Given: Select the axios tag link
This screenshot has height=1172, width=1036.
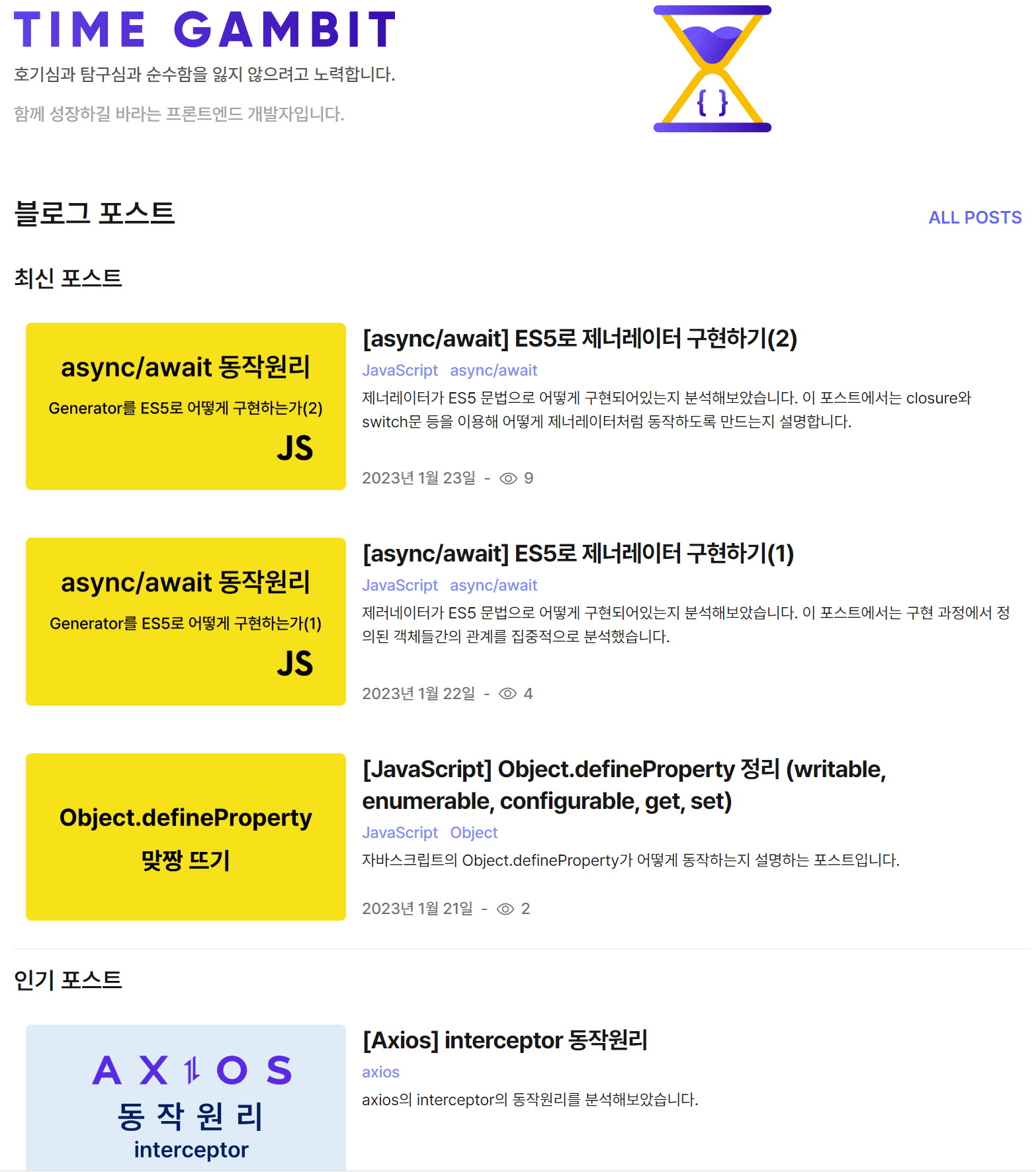Looking at the screenshot, I should click(380, 1072).
